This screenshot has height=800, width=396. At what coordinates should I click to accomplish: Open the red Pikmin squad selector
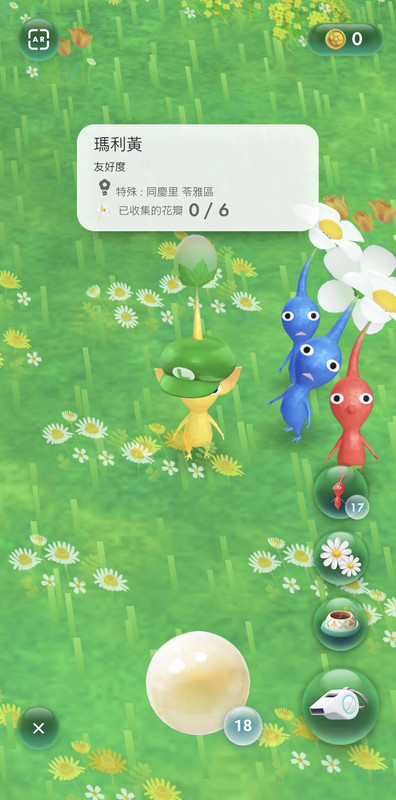pos(340,492)
